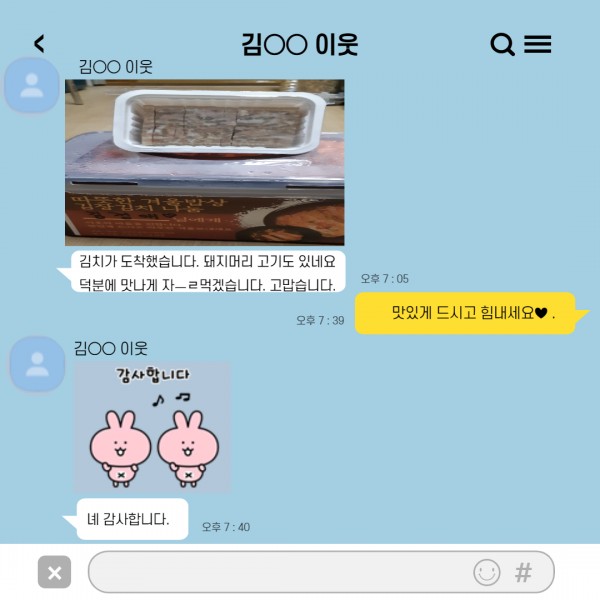The image size is (600, 600).
Task: Close the attachment panel with X
Action: click(x=54, y=572)
